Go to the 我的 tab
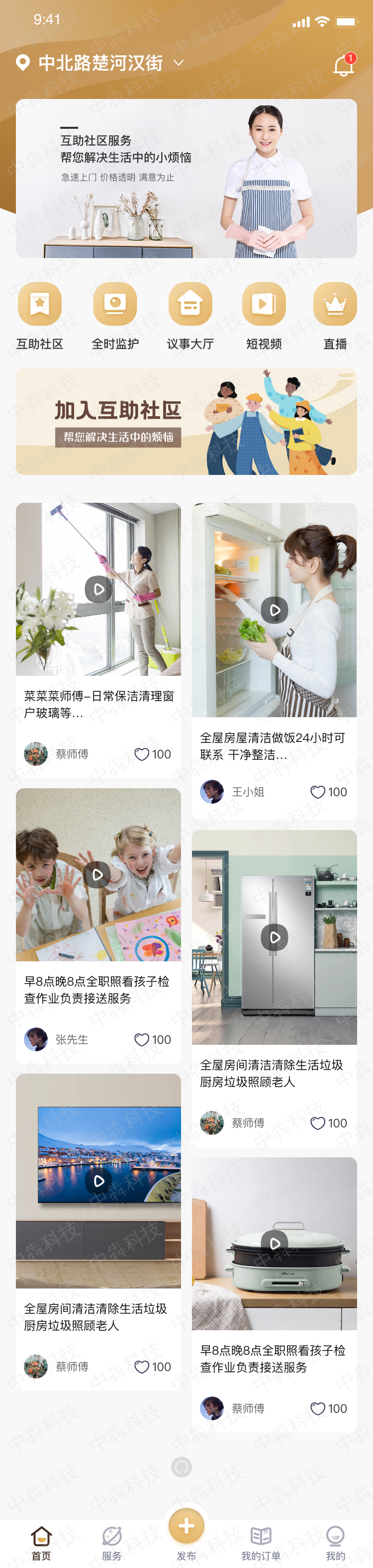373x1568 pixels. [335, 1543]
